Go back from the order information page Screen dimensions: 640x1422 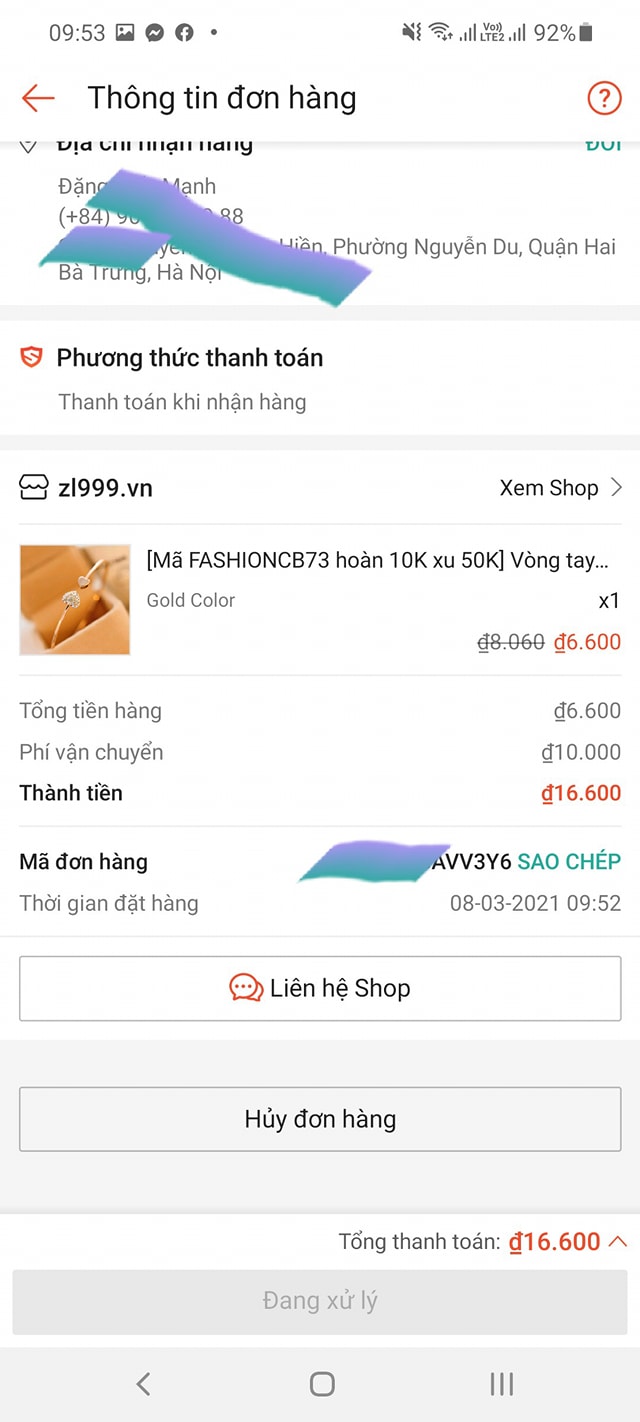(38, 98)
